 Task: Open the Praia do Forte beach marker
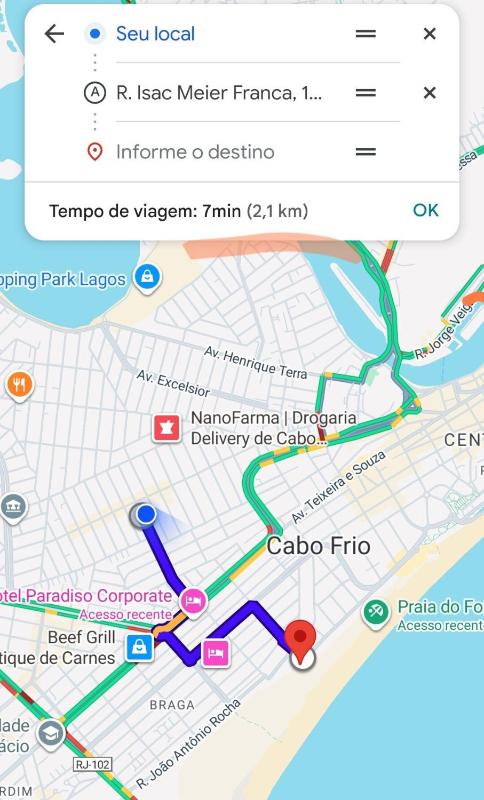[376, 612]
